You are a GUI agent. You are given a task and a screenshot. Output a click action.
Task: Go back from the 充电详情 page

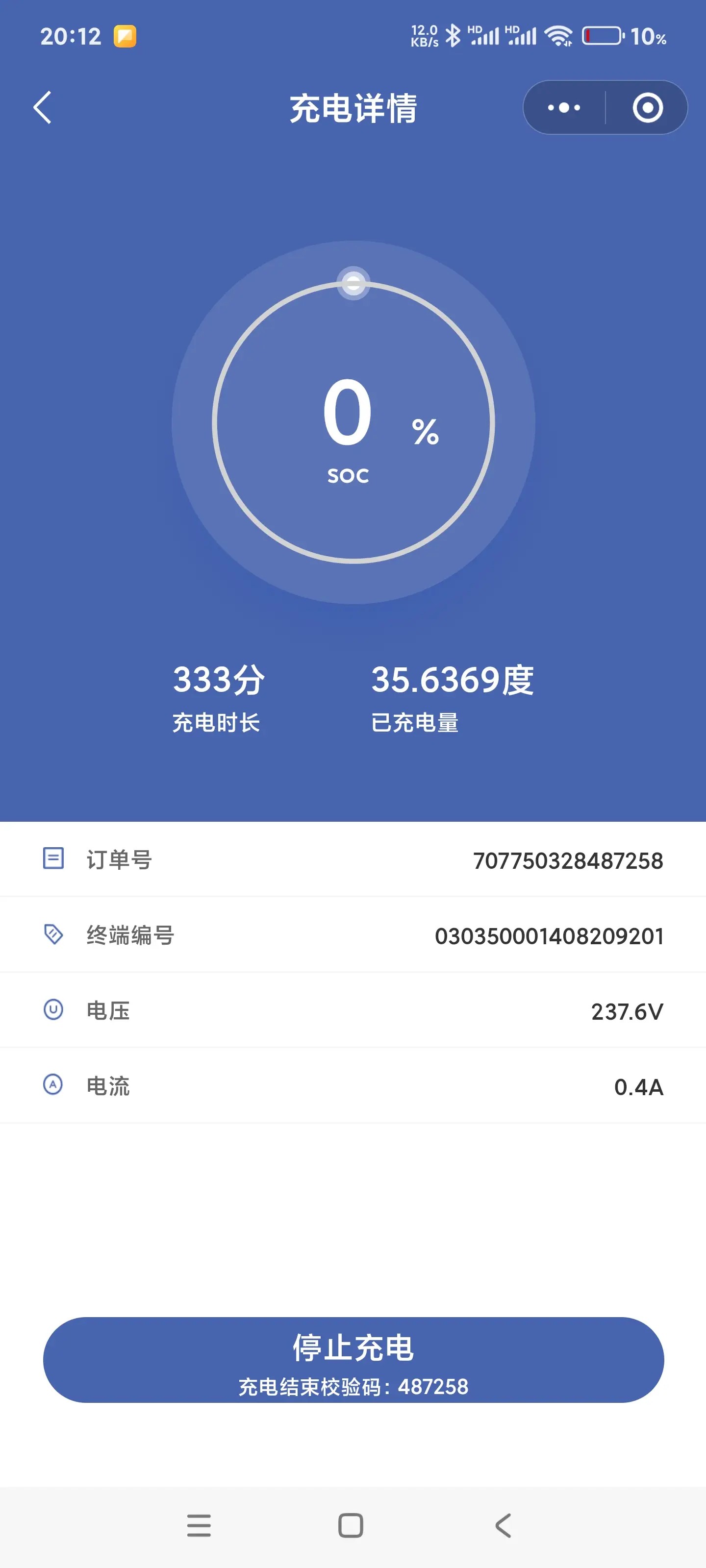click(x=43, y=108)
